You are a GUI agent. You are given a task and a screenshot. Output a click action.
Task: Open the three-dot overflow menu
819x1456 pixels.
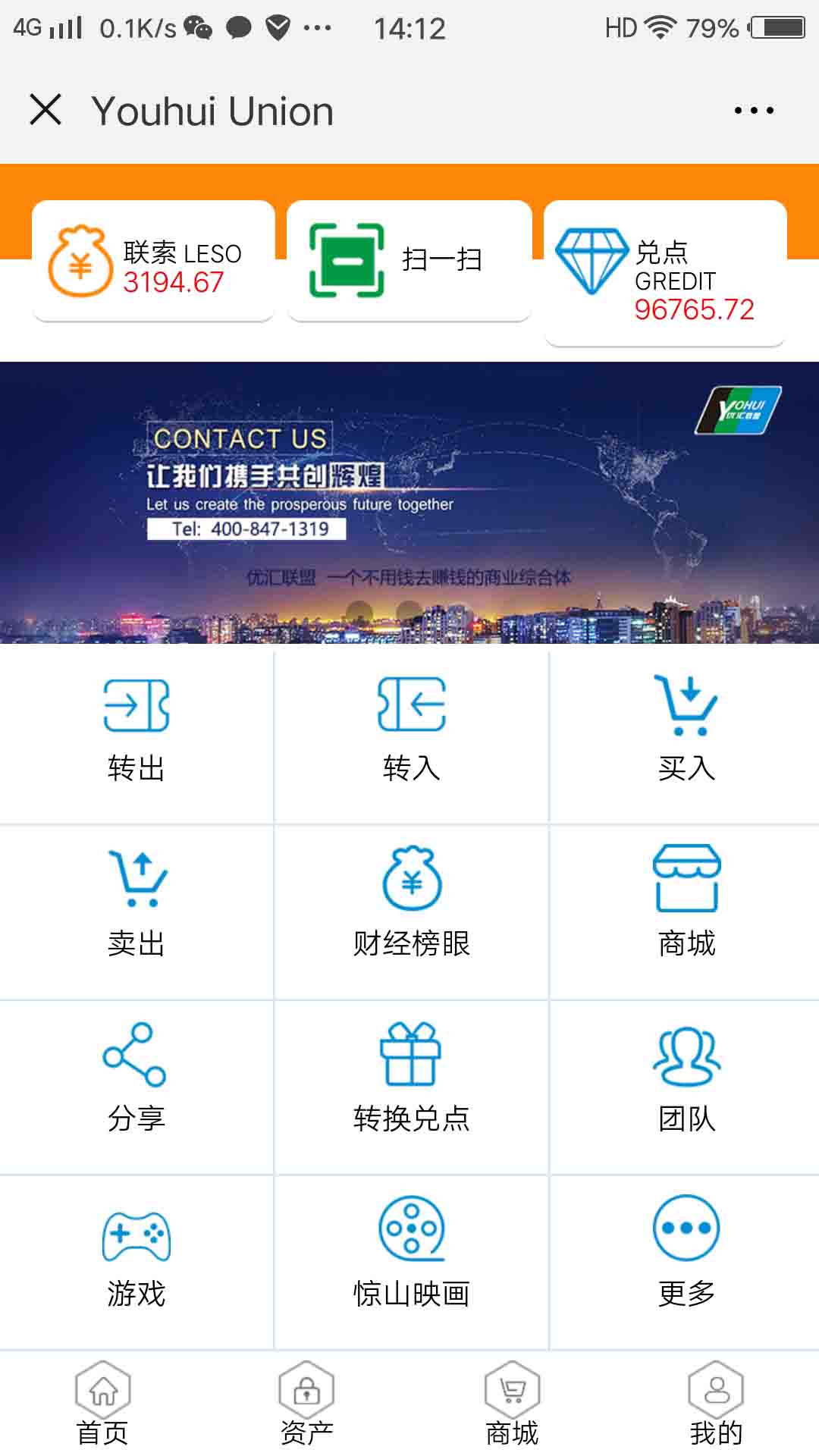pyautogui.click(x=753, y=111)
